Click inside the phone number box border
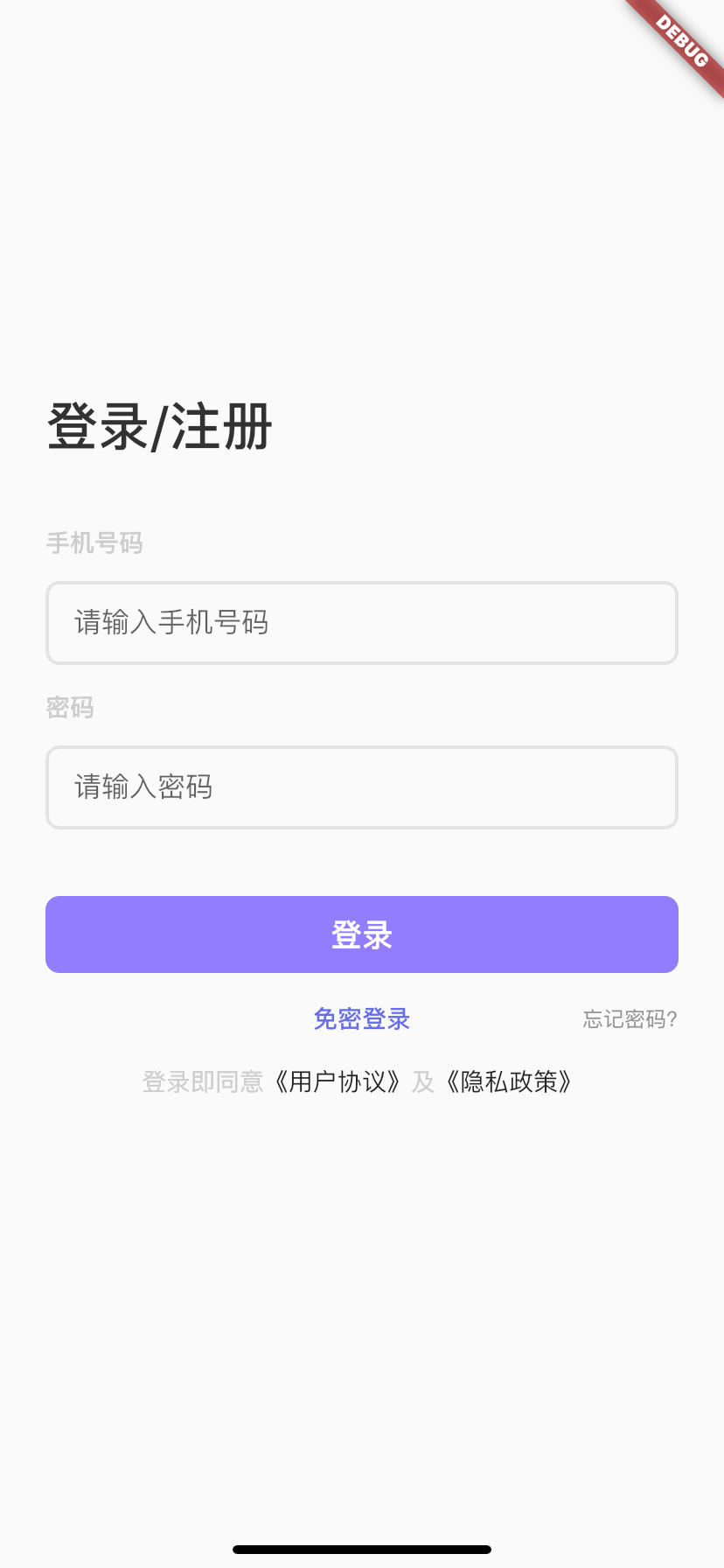Viewport: 724px width, 1568px height. [362, 623]
